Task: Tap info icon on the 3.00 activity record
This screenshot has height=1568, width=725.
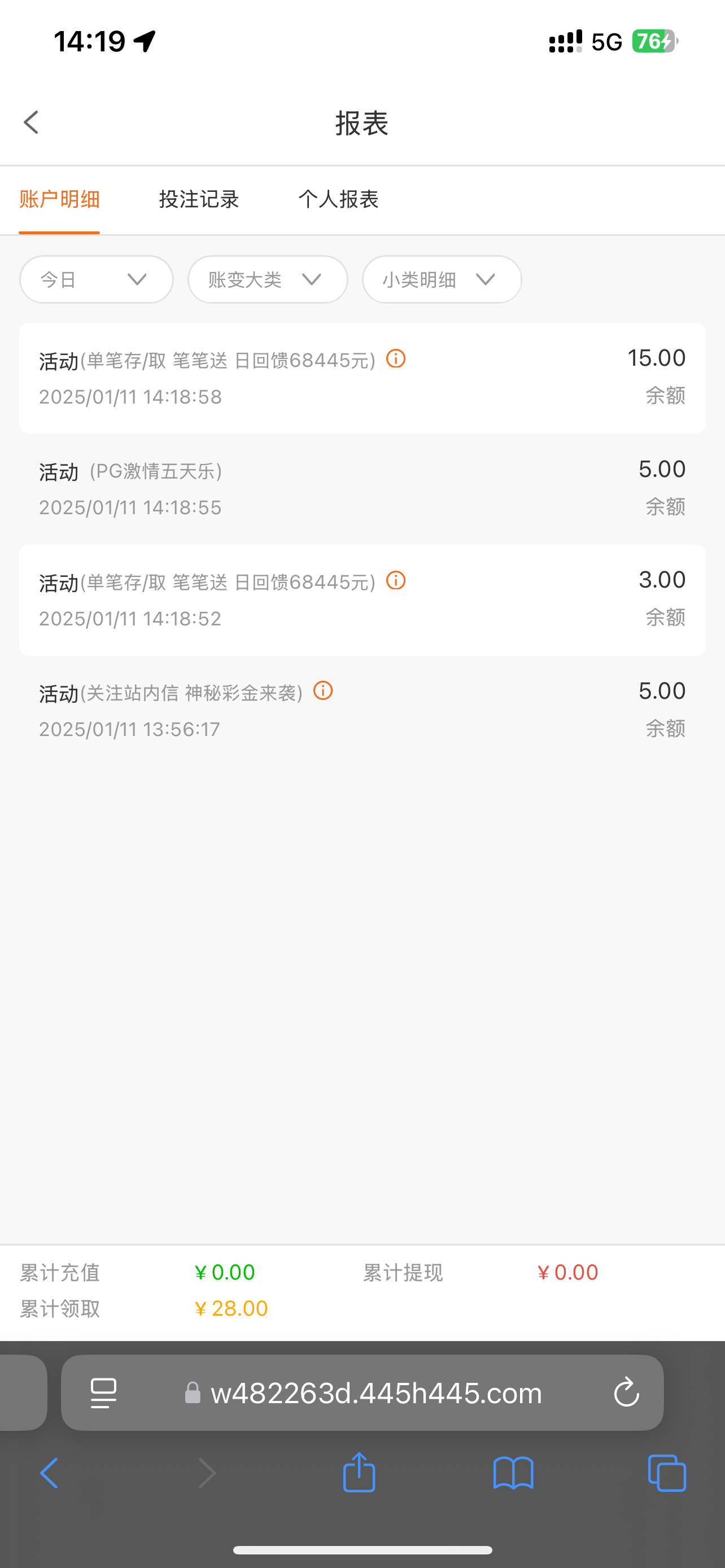Action: pyautogui.click(x=396, y=581)
